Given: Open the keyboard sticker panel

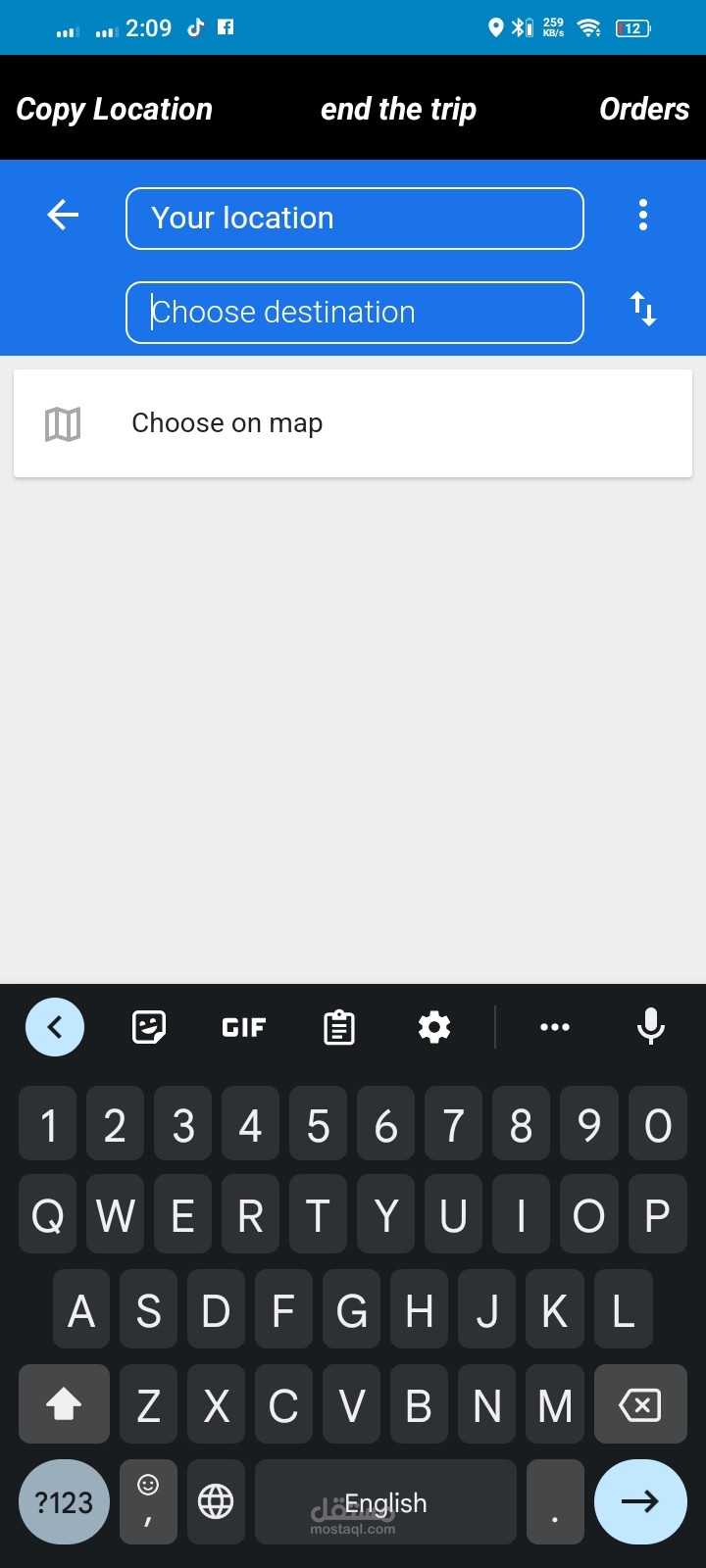Looking at the screenshot, I should click(x=149, y=1027).
